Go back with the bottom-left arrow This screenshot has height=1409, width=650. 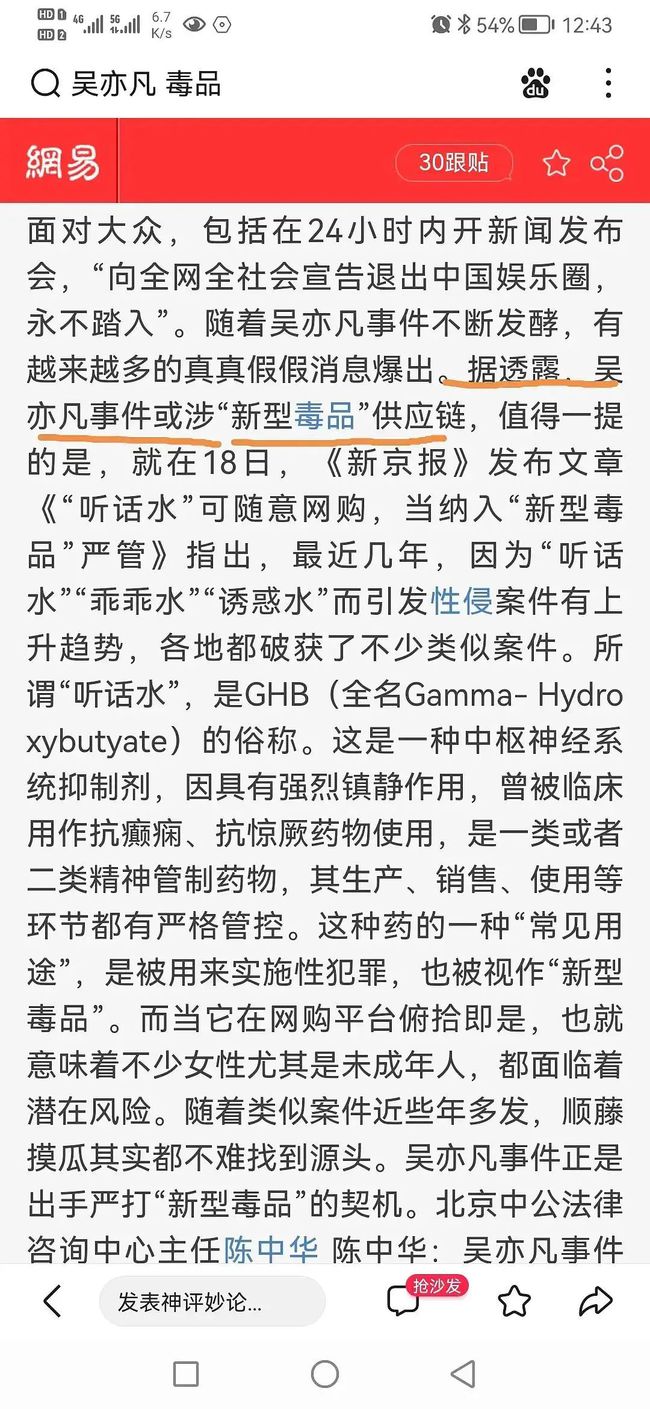click(52, 1301)
